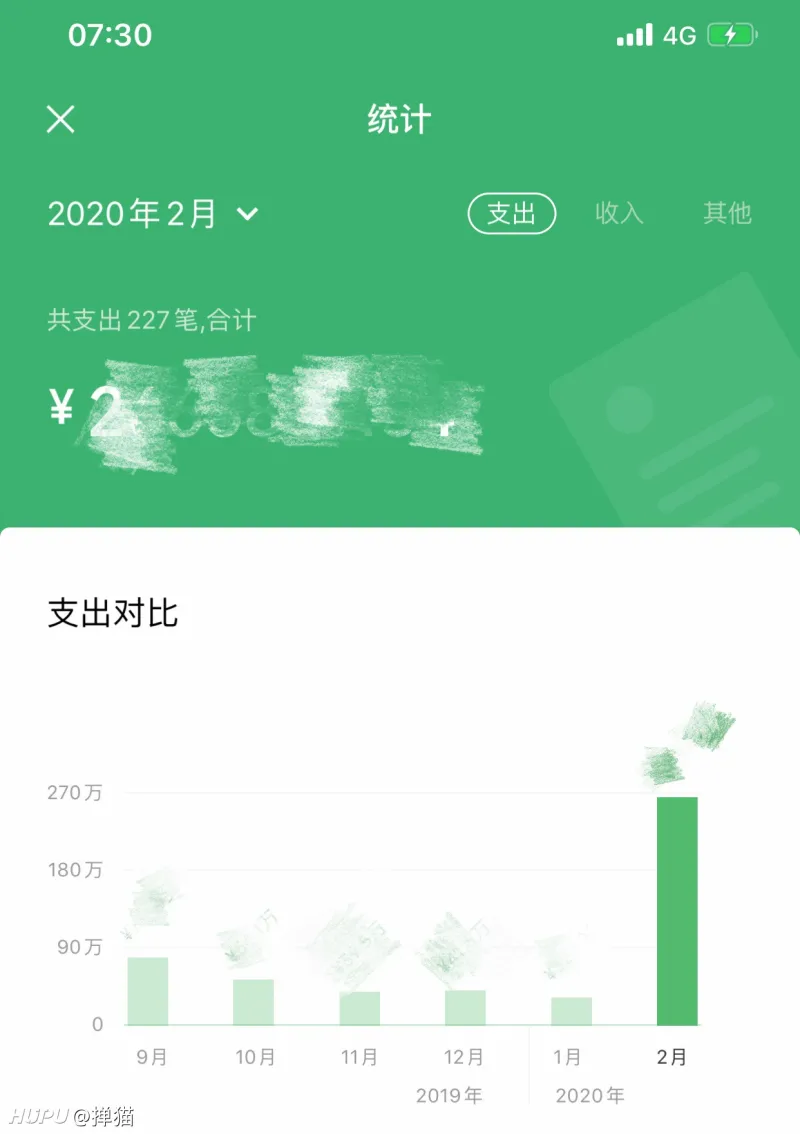Screen dimensions: 800x1134
Task: Select the 支出 tab
Action: tap(511, 213)
